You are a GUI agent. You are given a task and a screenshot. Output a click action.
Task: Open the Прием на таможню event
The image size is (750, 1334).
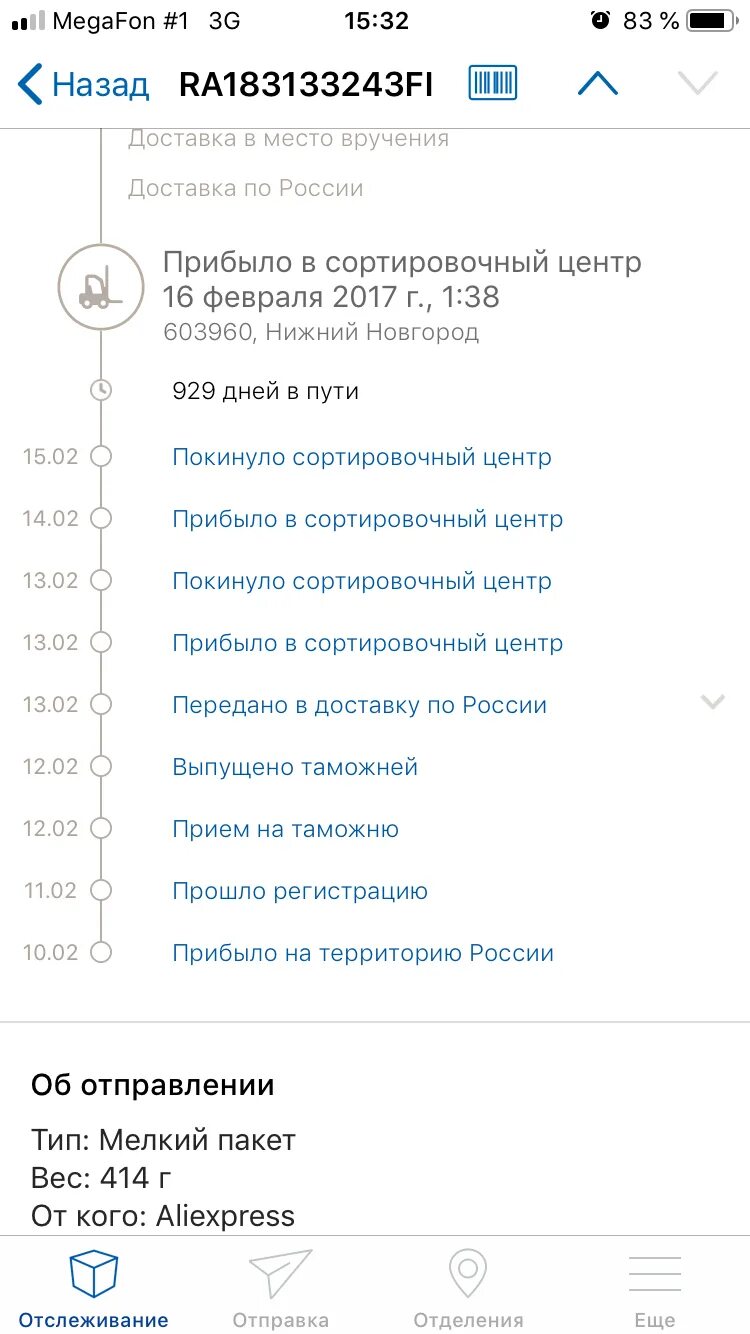click(285, 829)
